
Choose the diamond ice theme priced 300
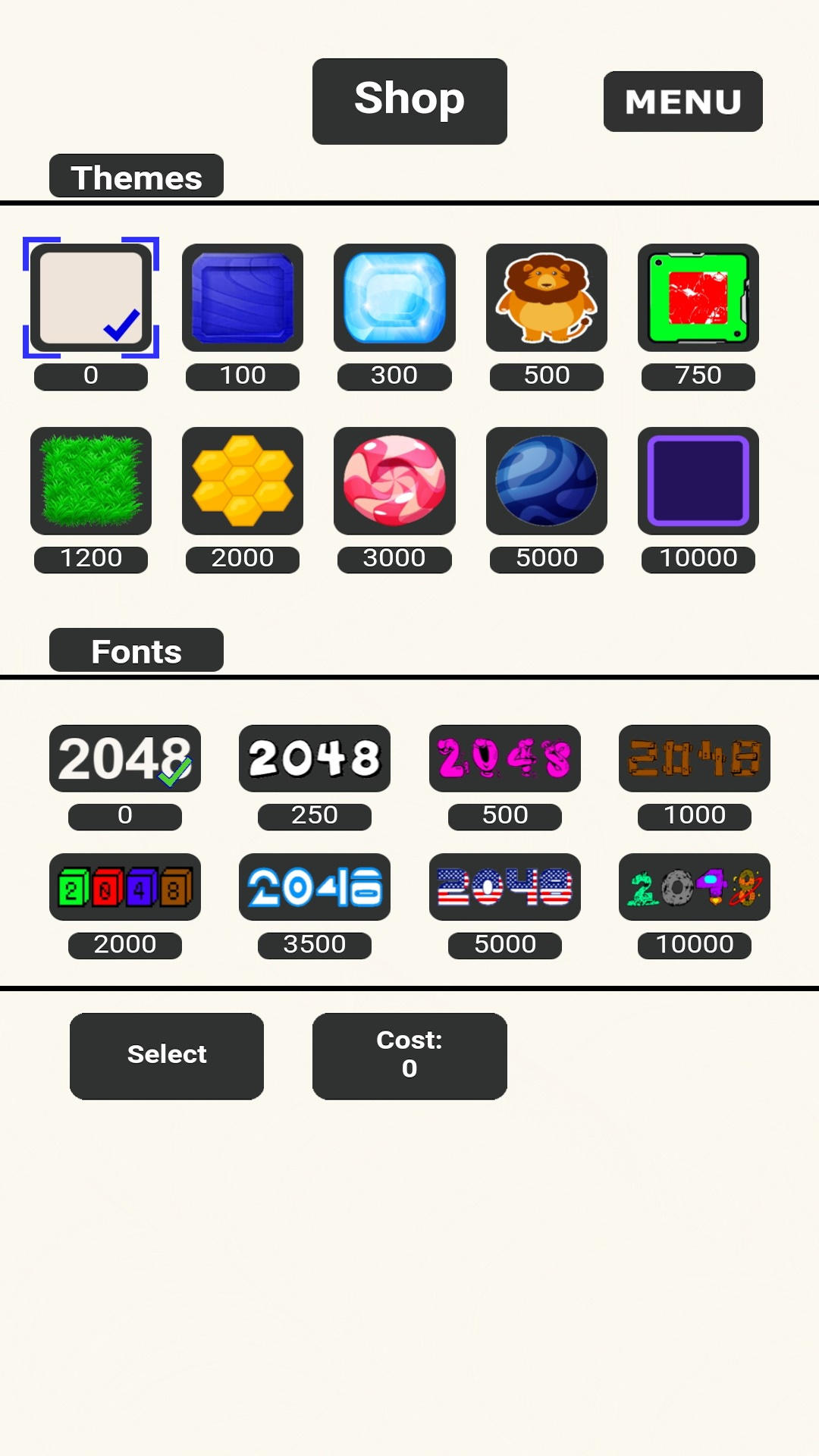click(394, 297)
